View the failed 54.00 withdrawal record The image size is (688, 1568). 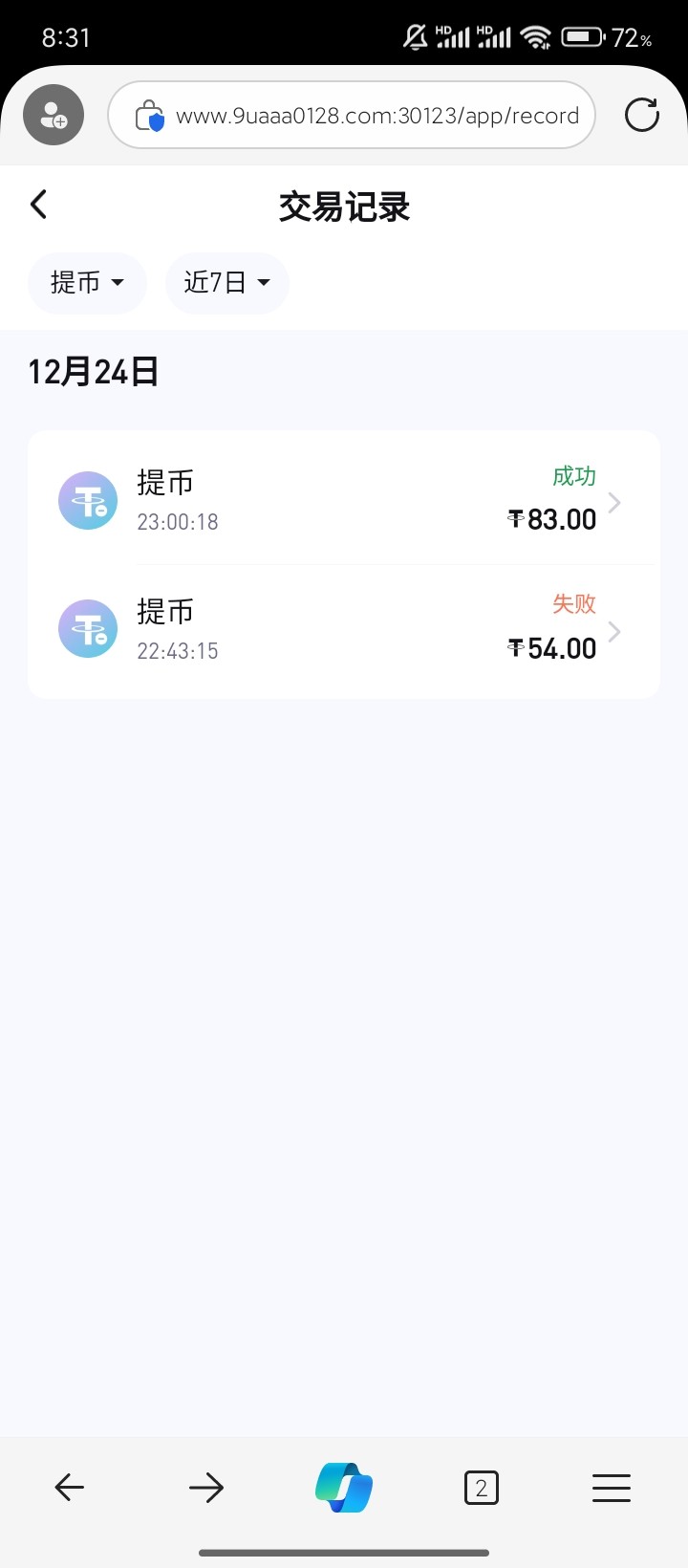(344, 630)
